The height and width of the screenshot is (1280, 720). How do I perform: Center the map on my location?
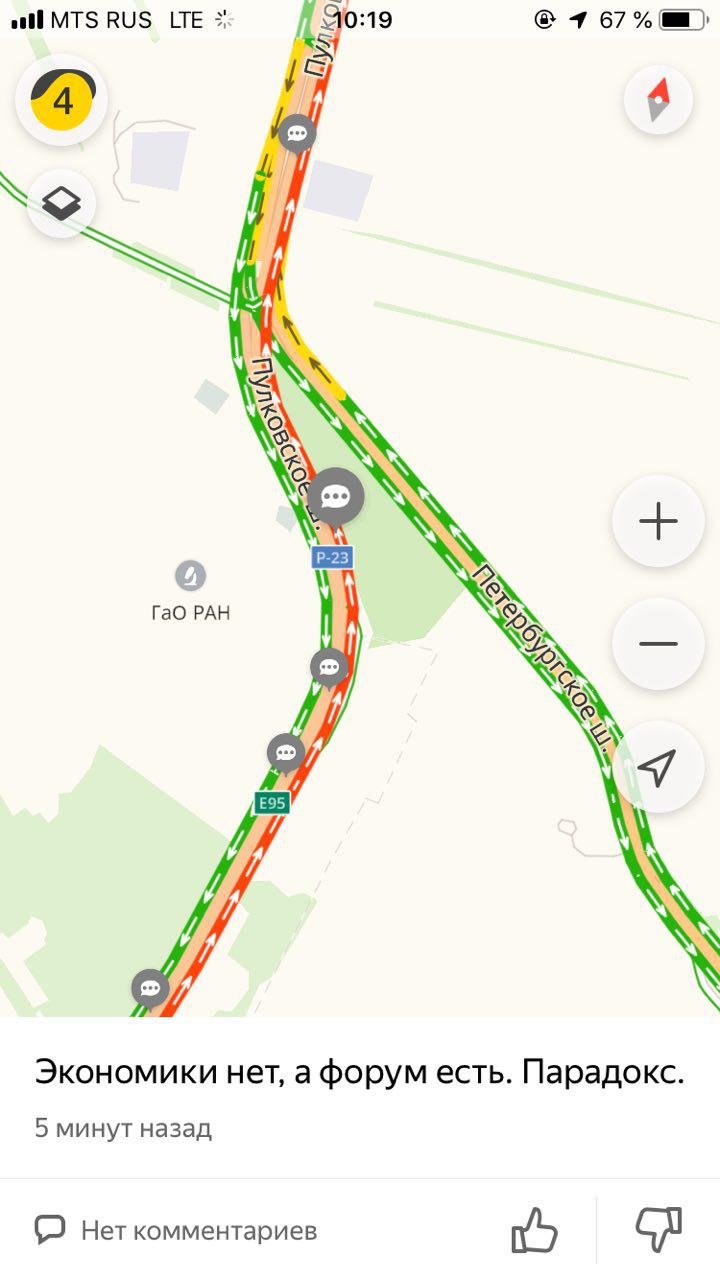pos(658,767)
